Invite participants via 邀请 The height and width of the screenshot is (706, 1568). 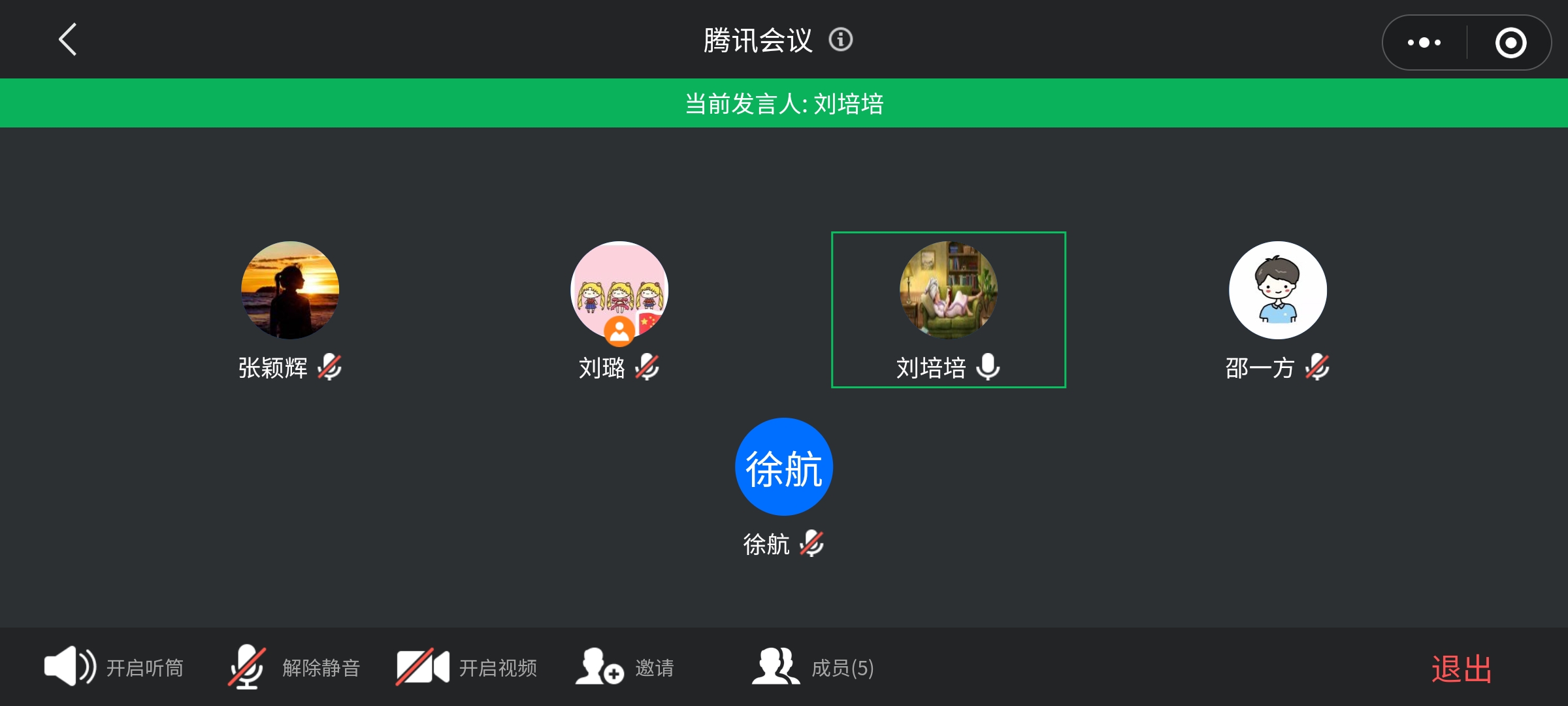[625, 667]
